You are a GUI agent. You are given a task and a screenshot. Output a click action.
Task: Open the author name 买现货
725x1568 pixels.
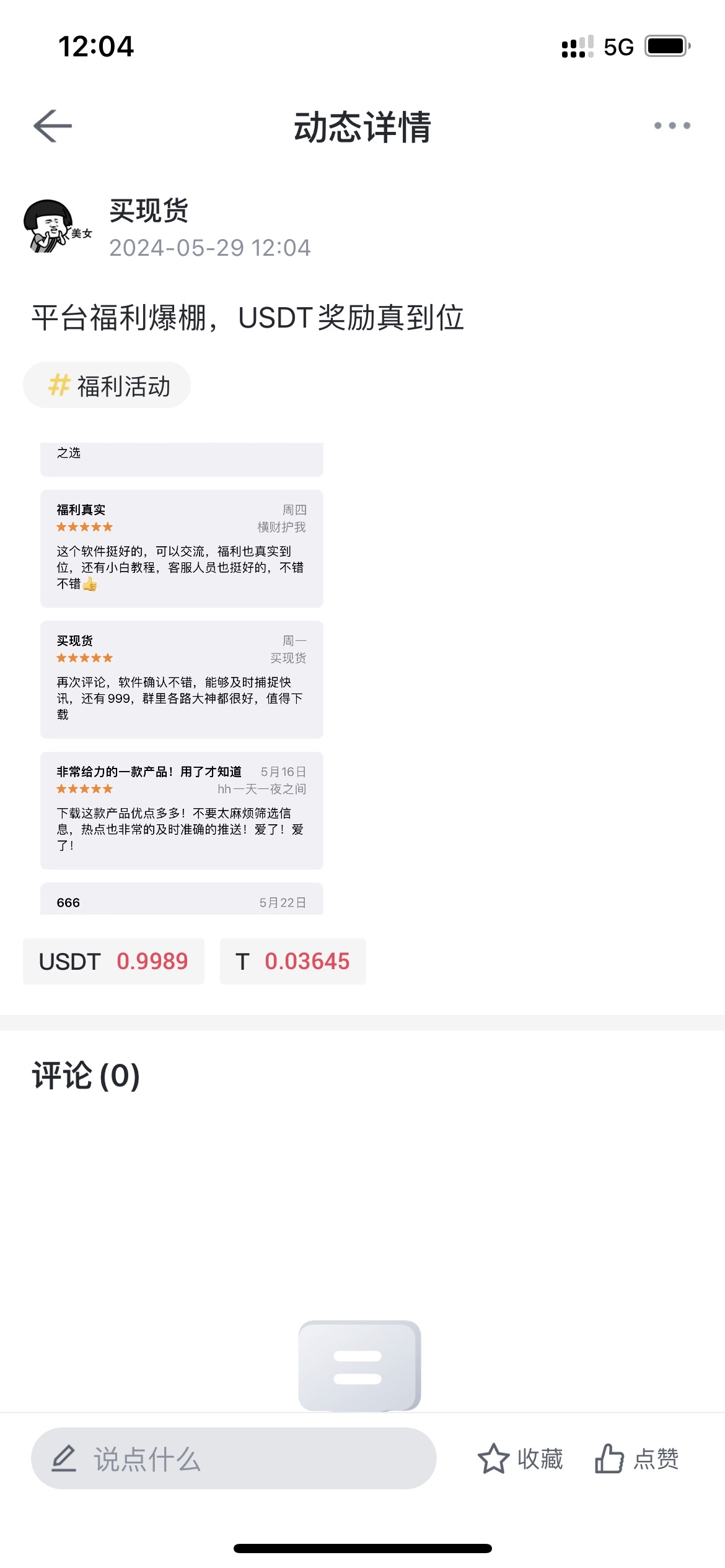pyautogui.click(x=149, y=211)
